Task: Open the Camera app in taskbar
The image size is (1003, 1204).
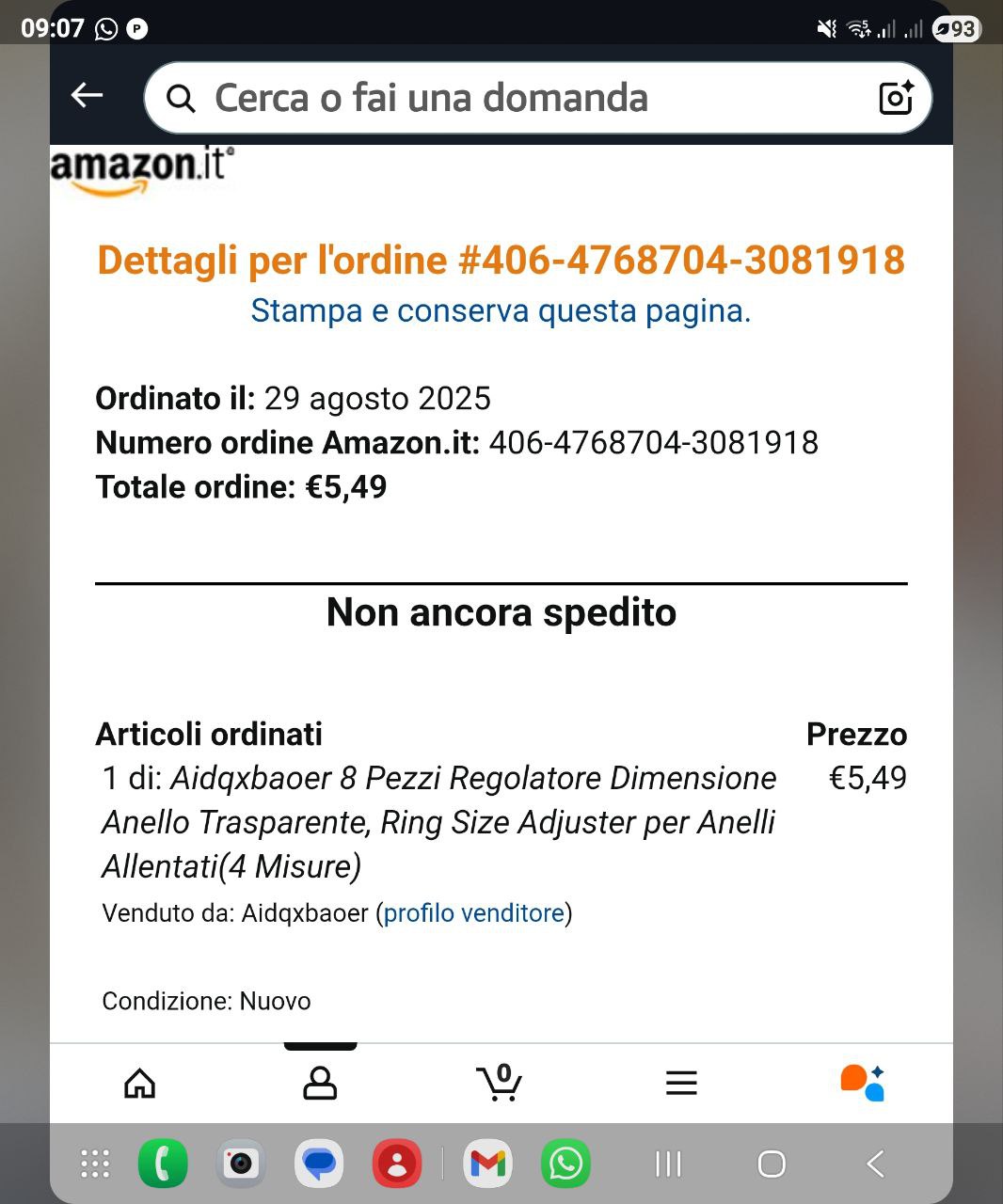Action: point(241,1164)
